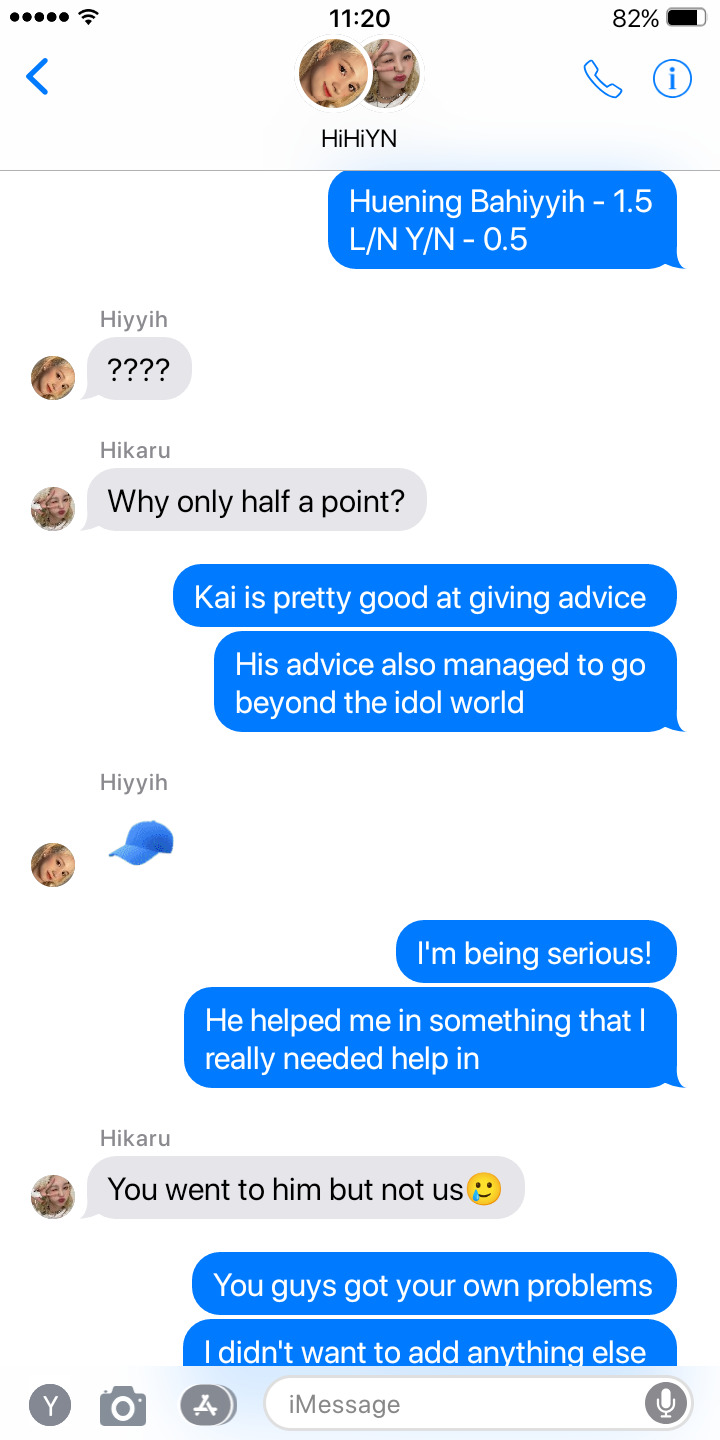
Task: Go back to the messages list
Action: (x=37, y=77)
